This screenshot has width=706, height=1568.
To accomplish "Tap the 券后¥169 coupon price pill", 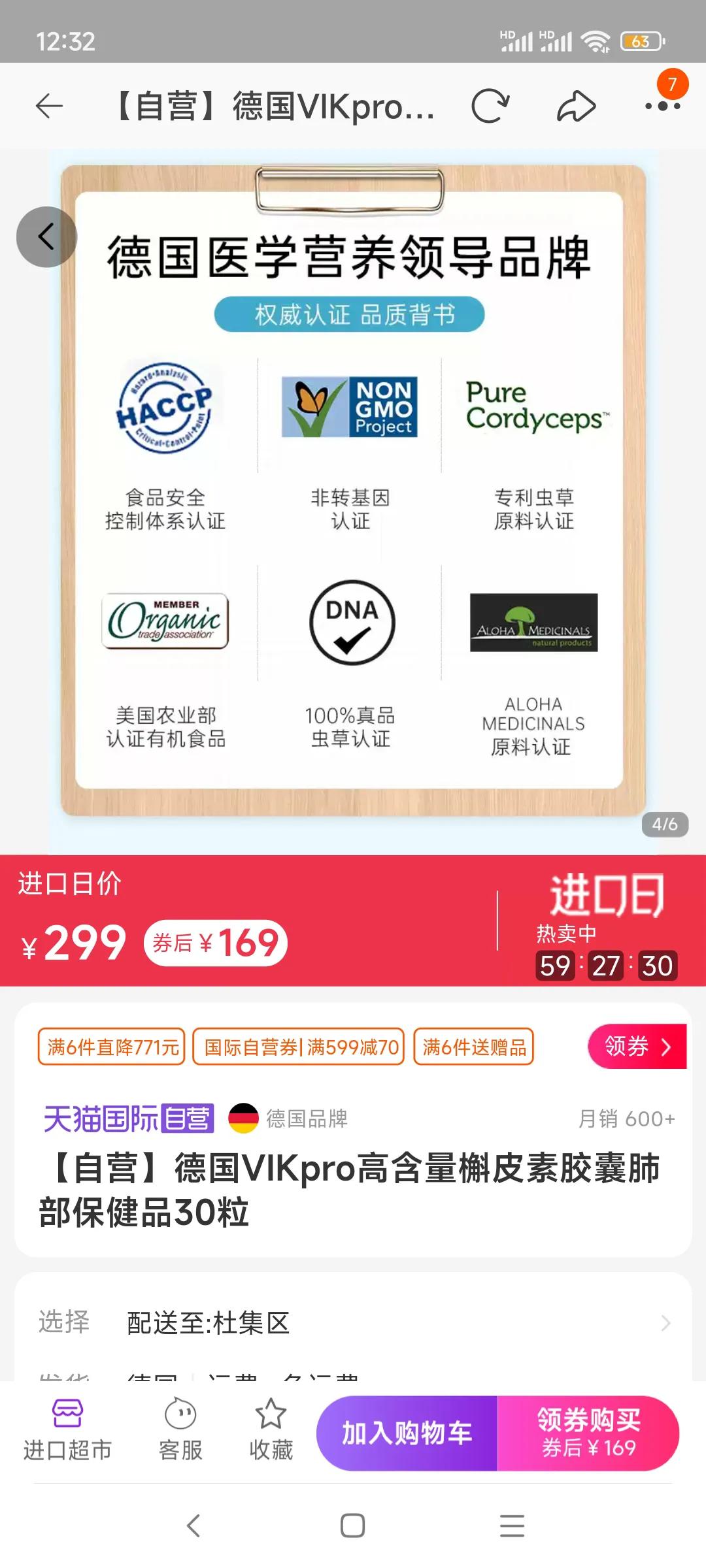I will tap(215, 941).
